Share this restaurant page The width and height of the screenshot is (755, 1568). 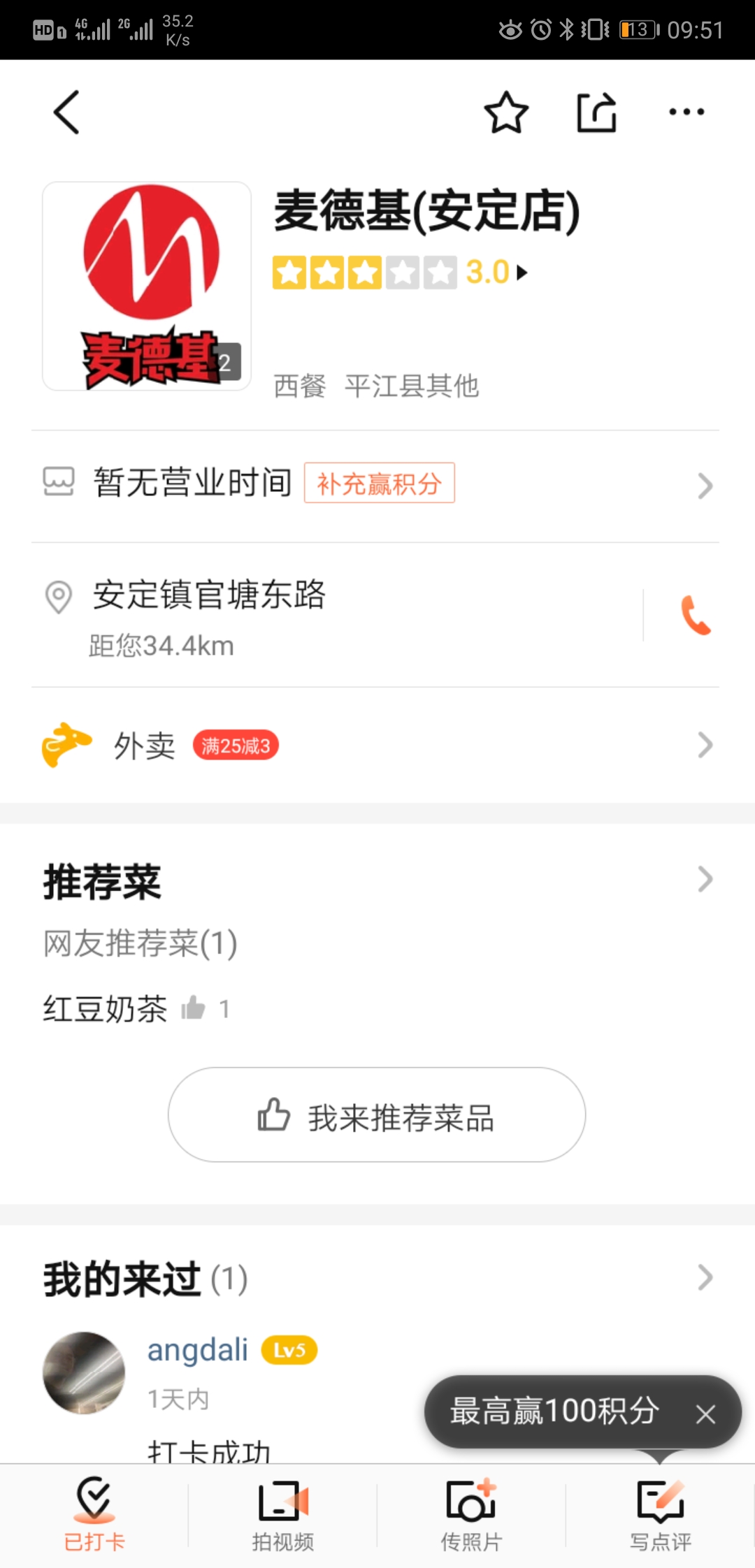(x=596, y=112)
